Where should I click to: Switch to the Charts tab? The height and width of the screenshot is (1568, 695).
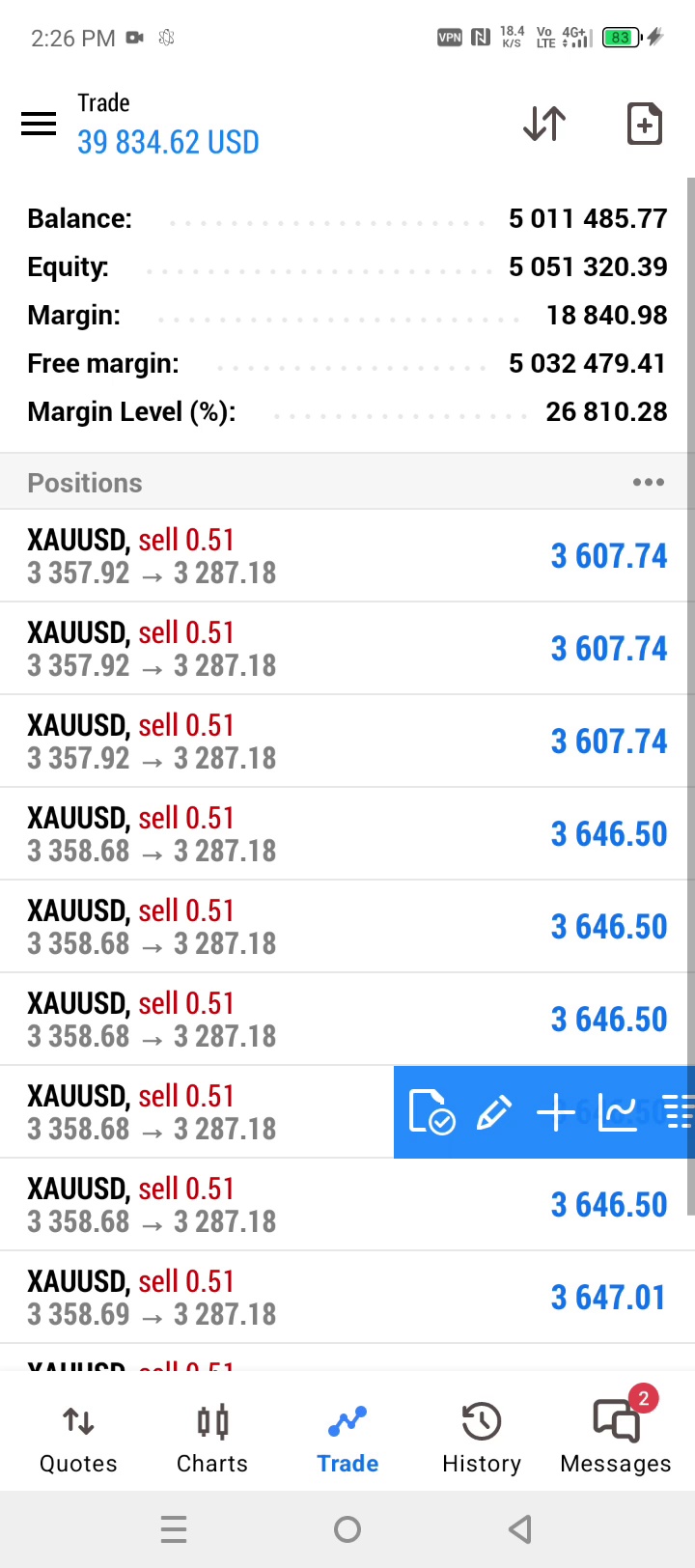[212, 1439]
